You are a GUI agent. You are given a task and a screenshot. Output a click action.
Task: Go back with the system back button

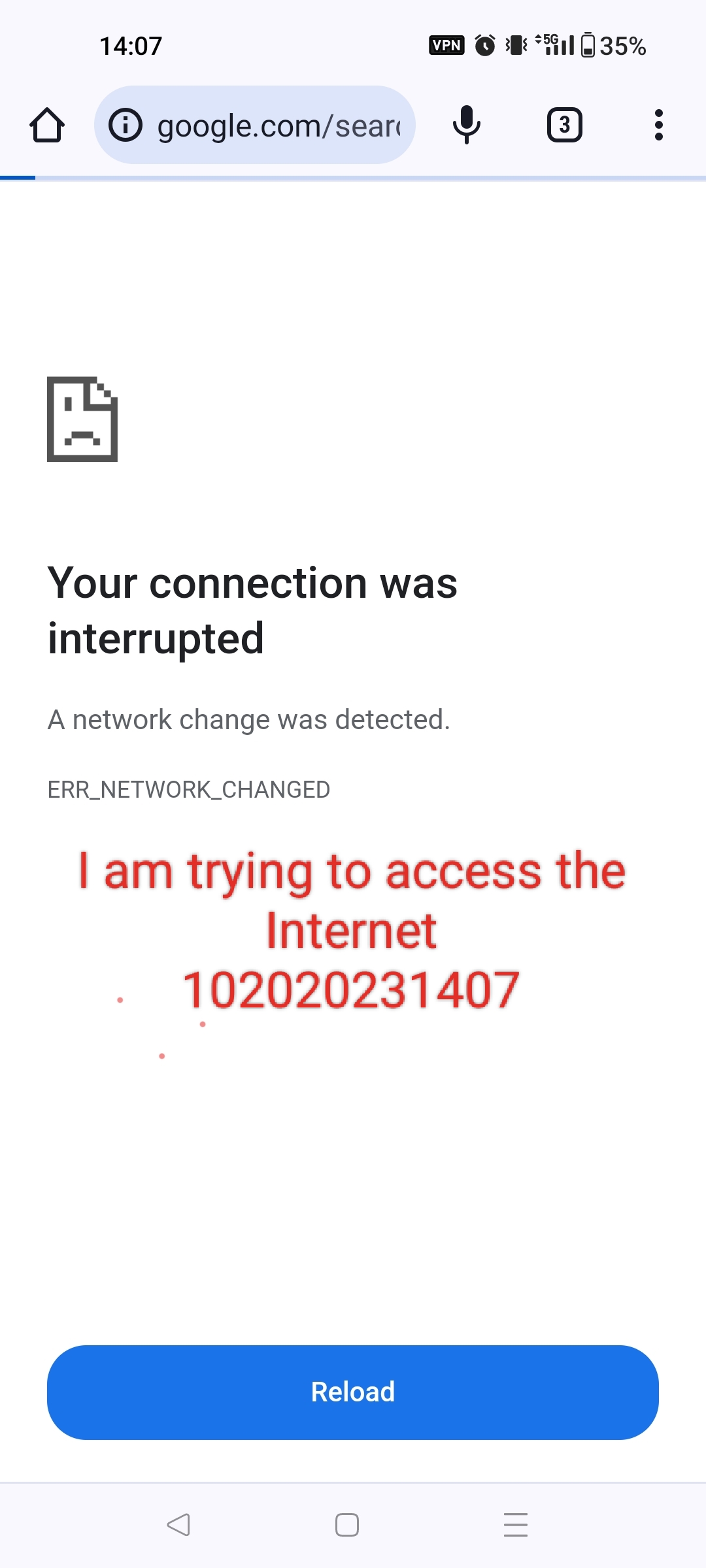[x=178, y=1525]
